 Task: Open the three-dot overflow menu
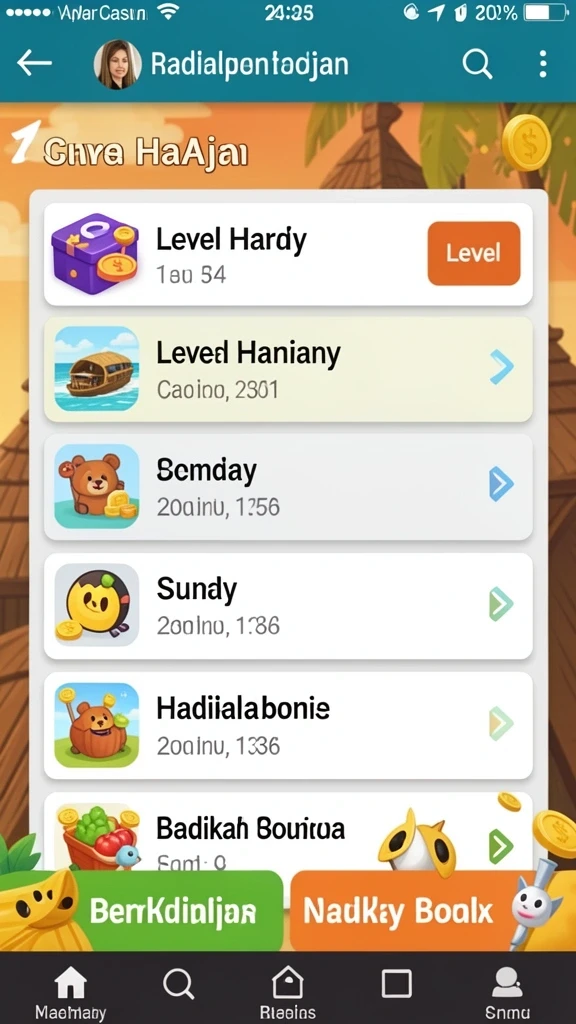coord(543,64)
